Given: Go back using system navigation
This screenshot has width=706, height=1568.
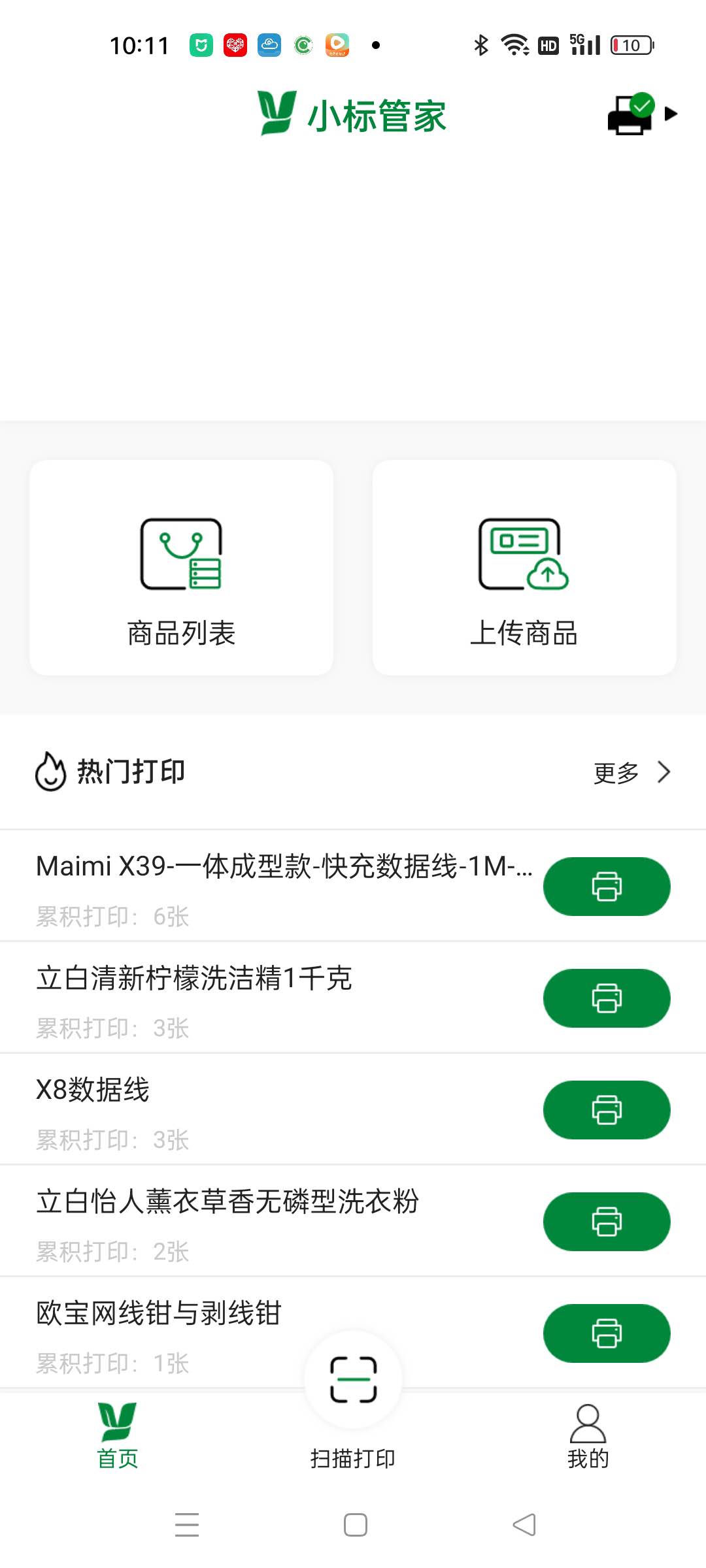Looking at the screenshot, I should click(524, 1525).
